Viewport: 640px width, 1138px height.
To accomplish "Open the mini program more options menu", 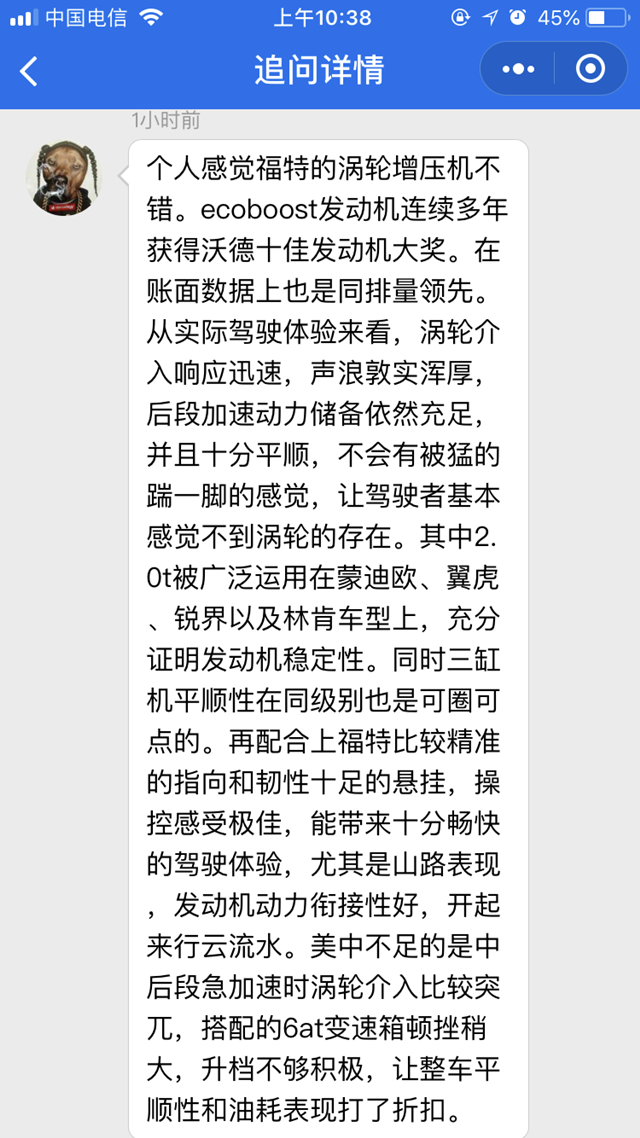I will tap(519, 69).
